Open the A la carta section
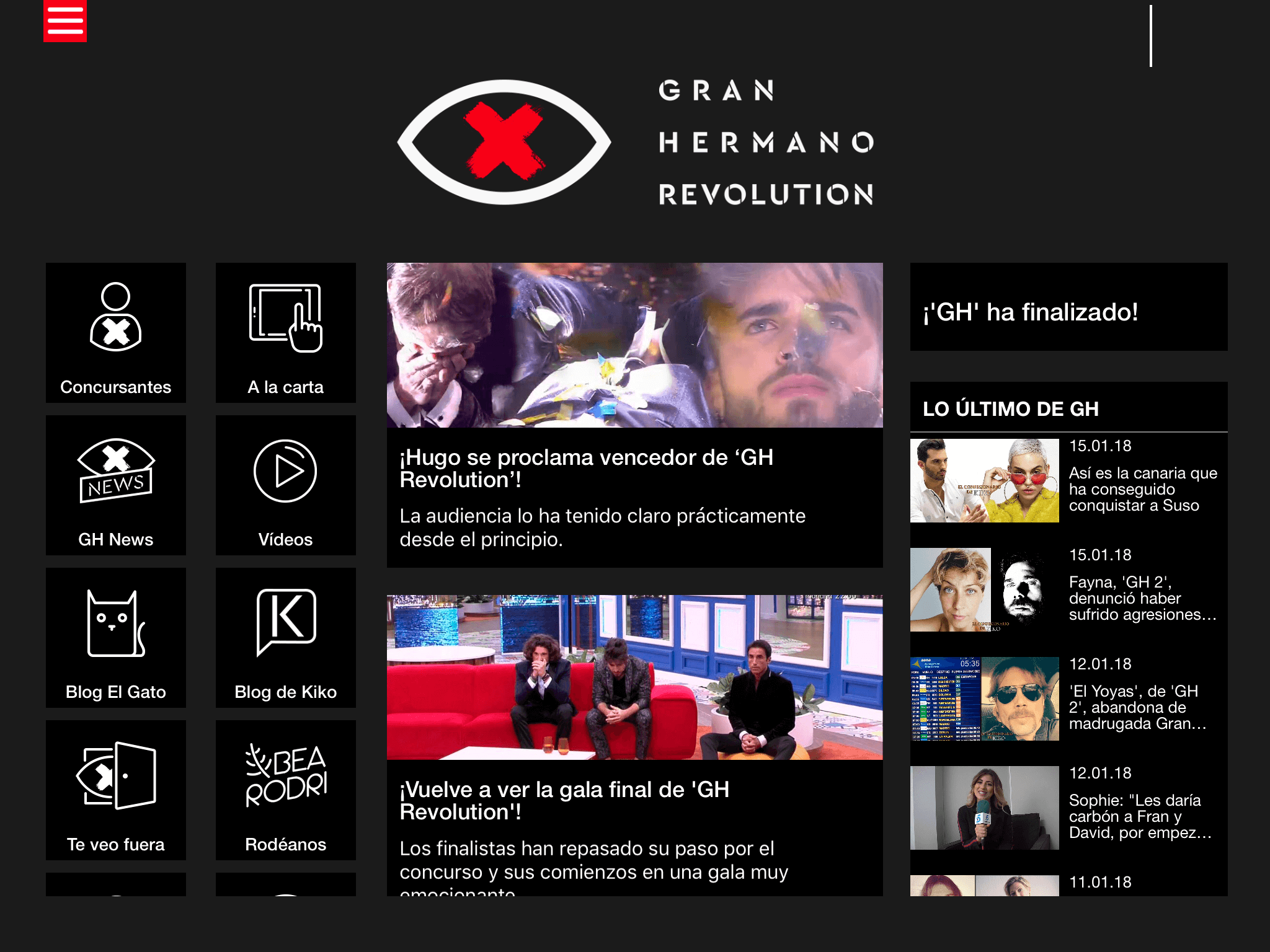 pos(285,333)
